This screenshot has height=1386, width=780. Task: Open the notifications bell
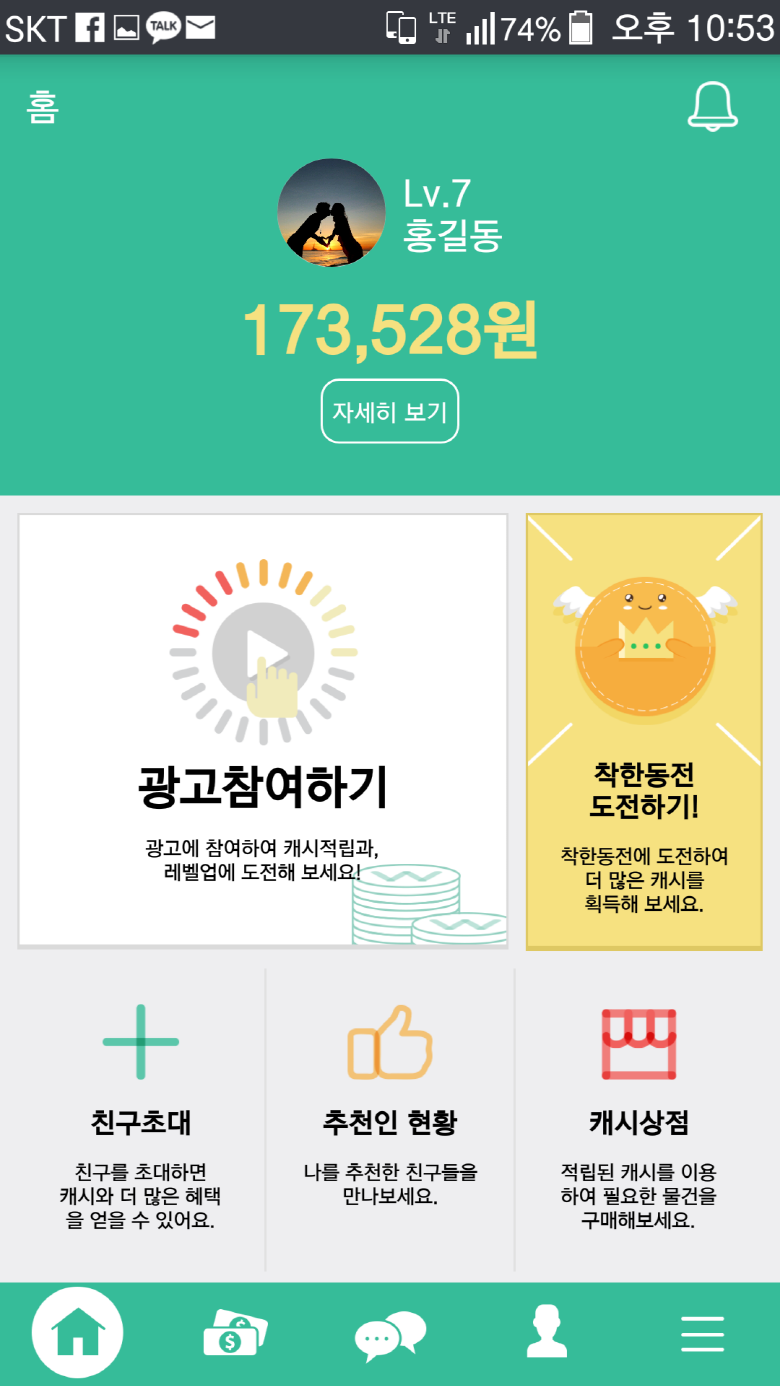(713, 106)
